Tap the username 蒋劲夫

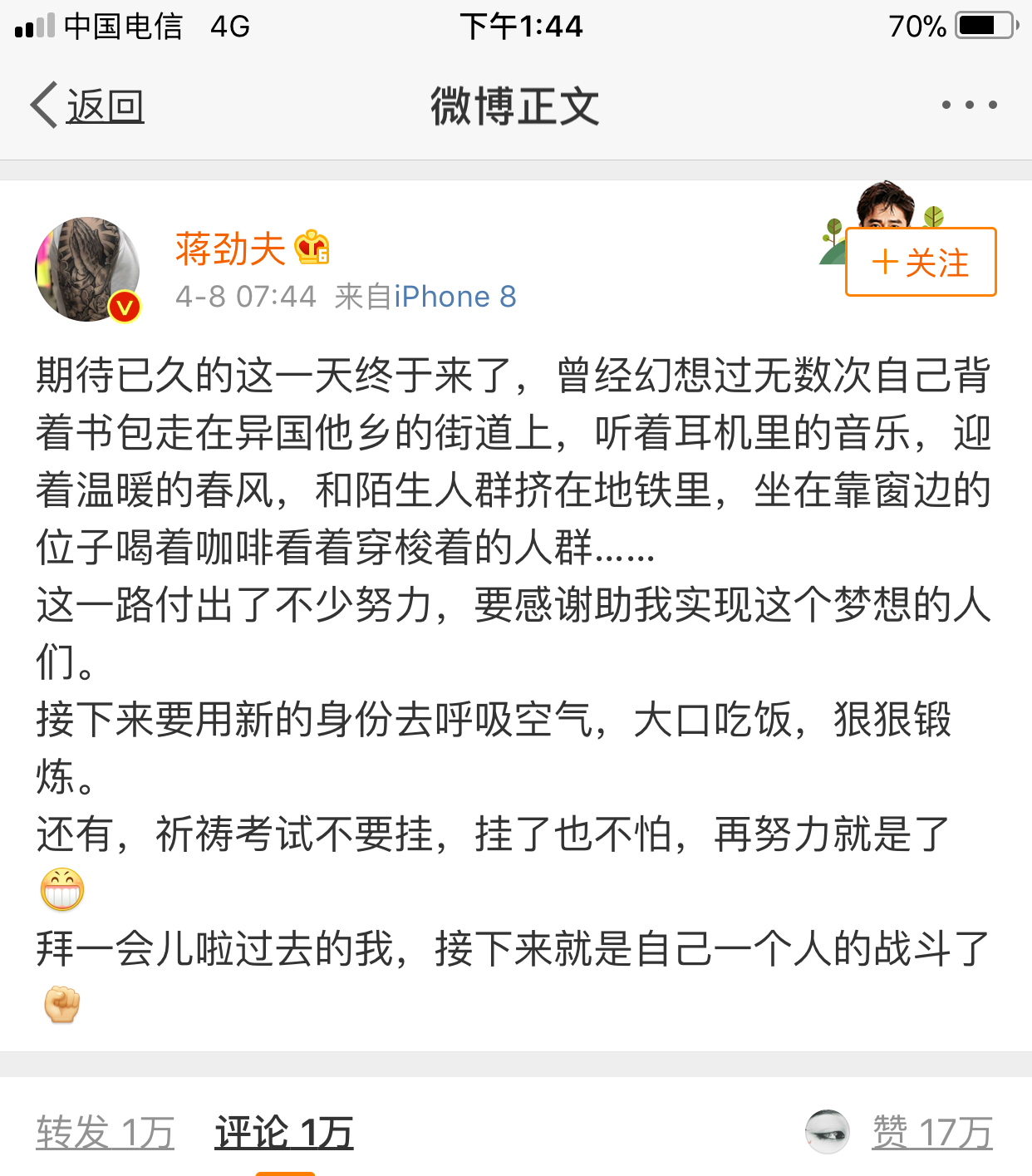point(230,248)
